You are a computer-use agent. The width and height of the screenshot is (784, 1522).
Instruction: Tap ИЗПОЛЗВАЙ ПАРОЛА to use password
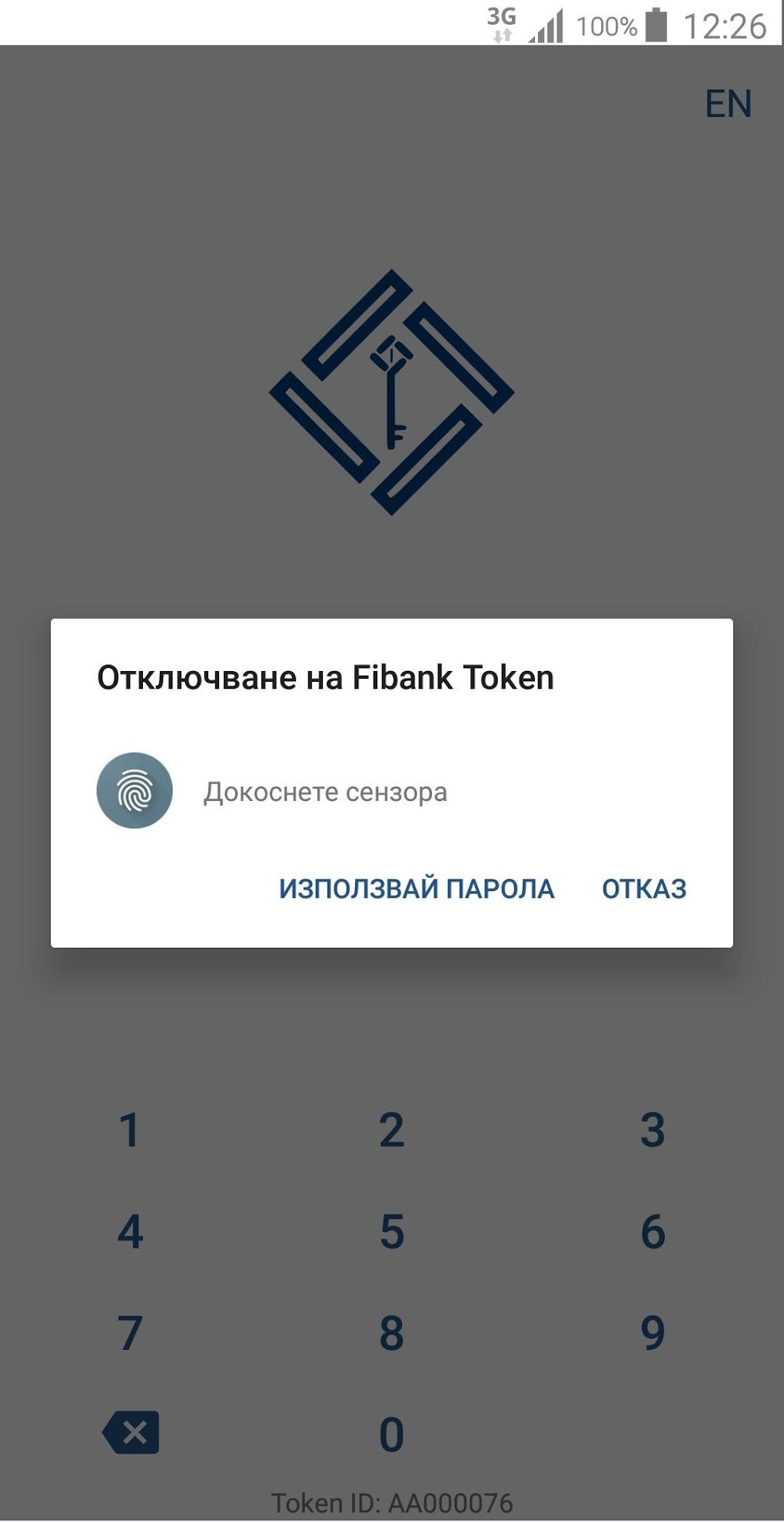tap(417, 889)
